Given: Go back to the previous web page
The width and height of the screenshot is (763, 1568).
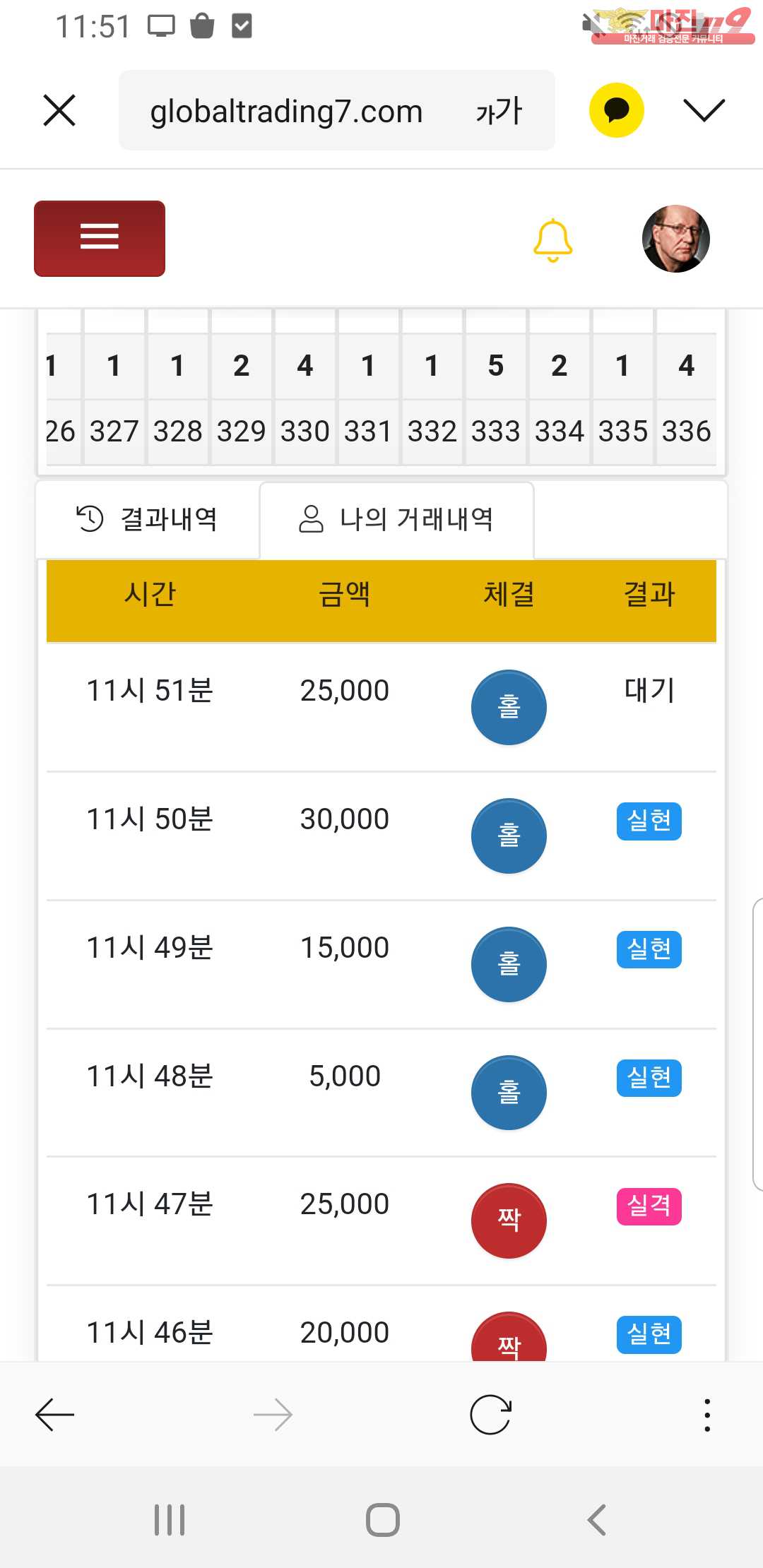Looking at the screenshot, I should (x=55, y=1415).
